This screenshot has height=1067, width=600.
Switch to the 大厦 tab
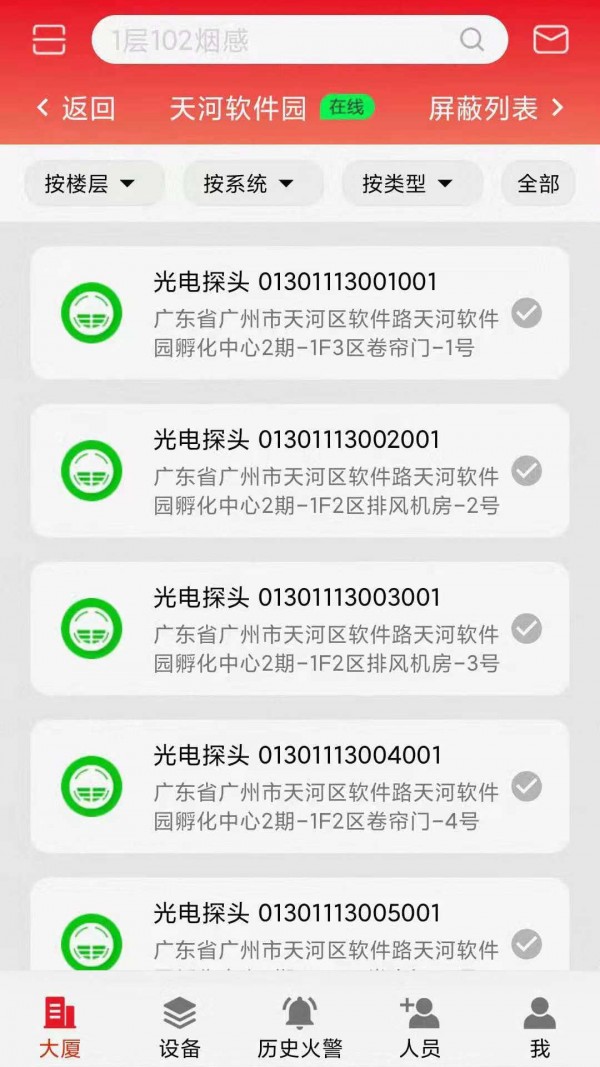click(60, 1026)
